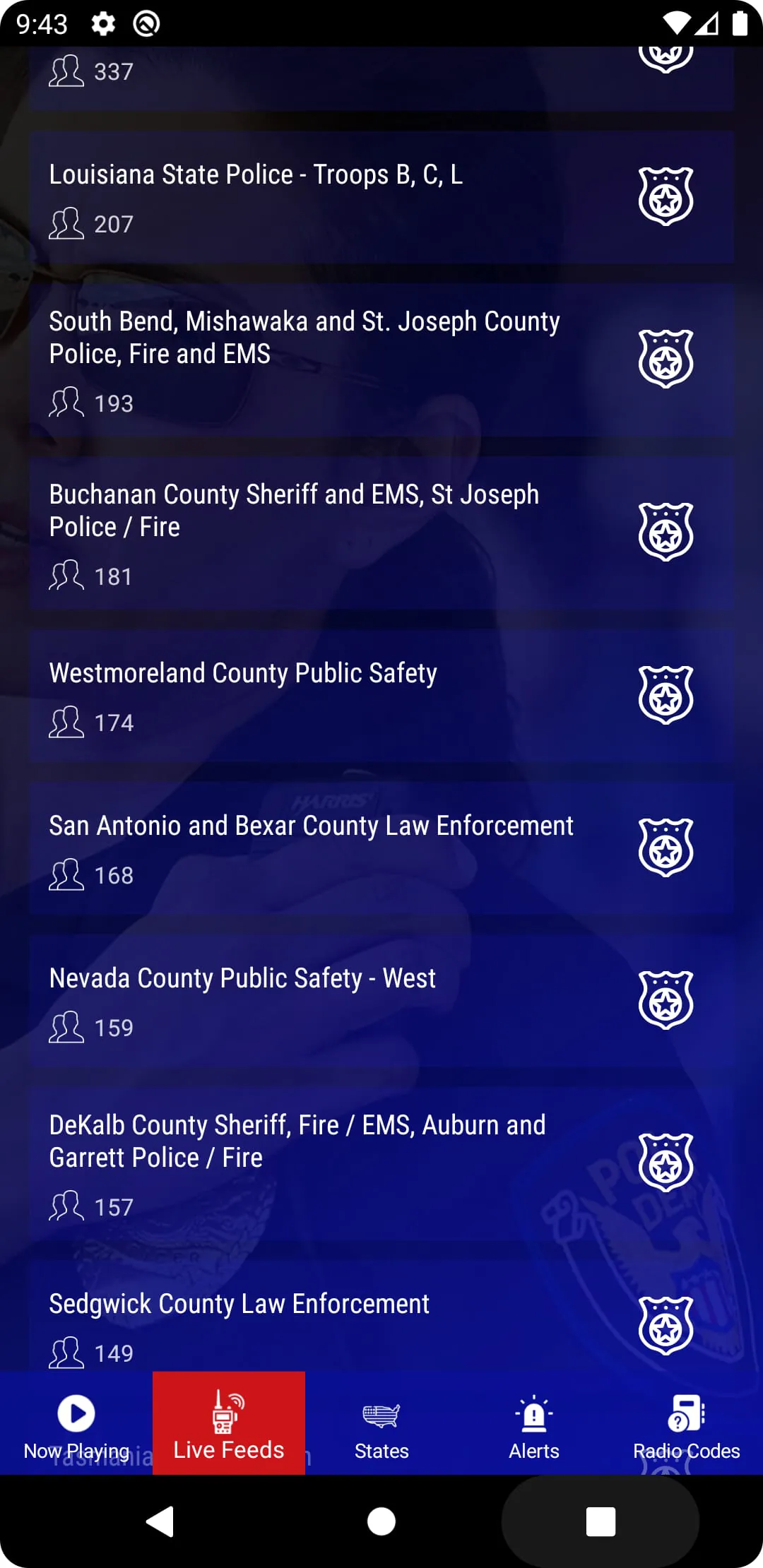763x1568 pixels.
Task: Tap the badge icon beside Sedgwick County Law Enforcement
Action: [665, 1327]
